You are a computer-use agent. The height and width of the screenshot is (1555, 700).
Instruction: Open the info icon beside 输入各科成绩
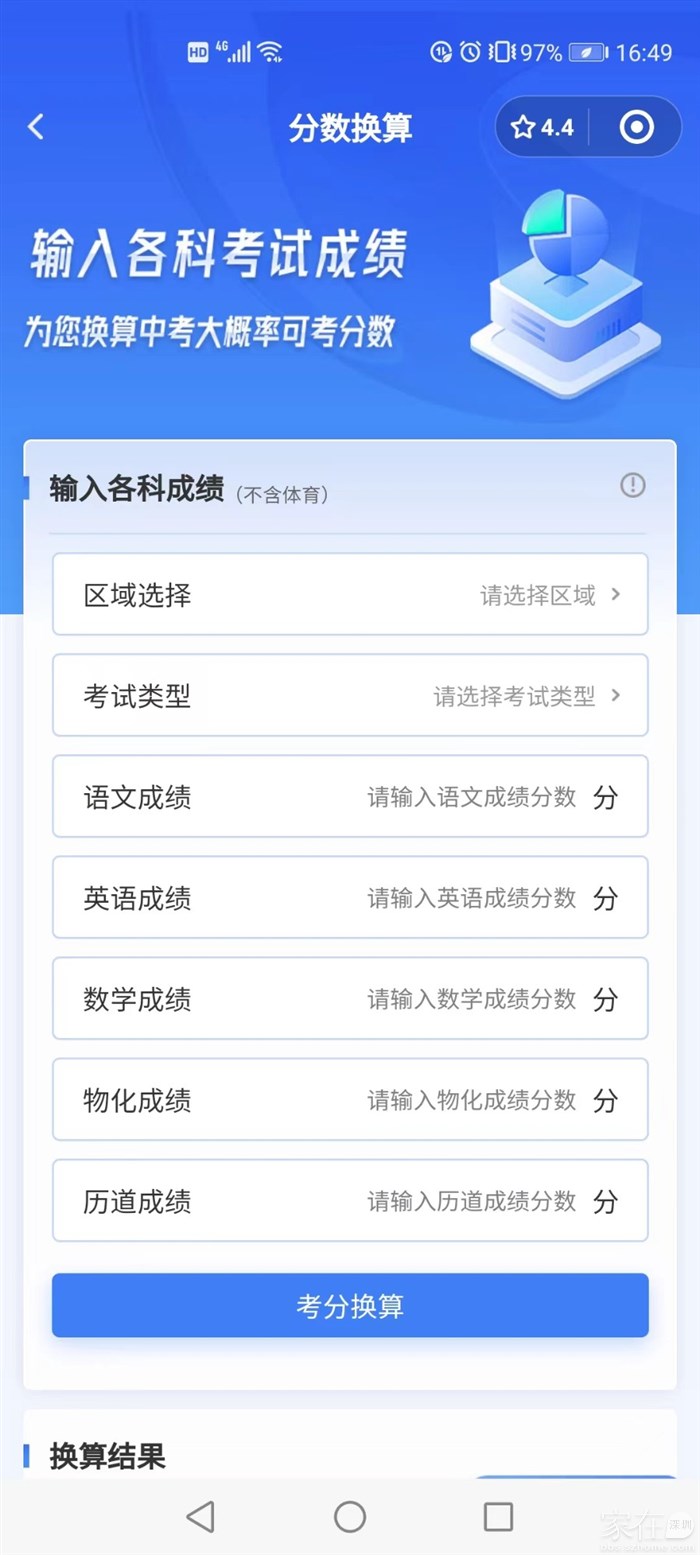[x=632, y=485]
